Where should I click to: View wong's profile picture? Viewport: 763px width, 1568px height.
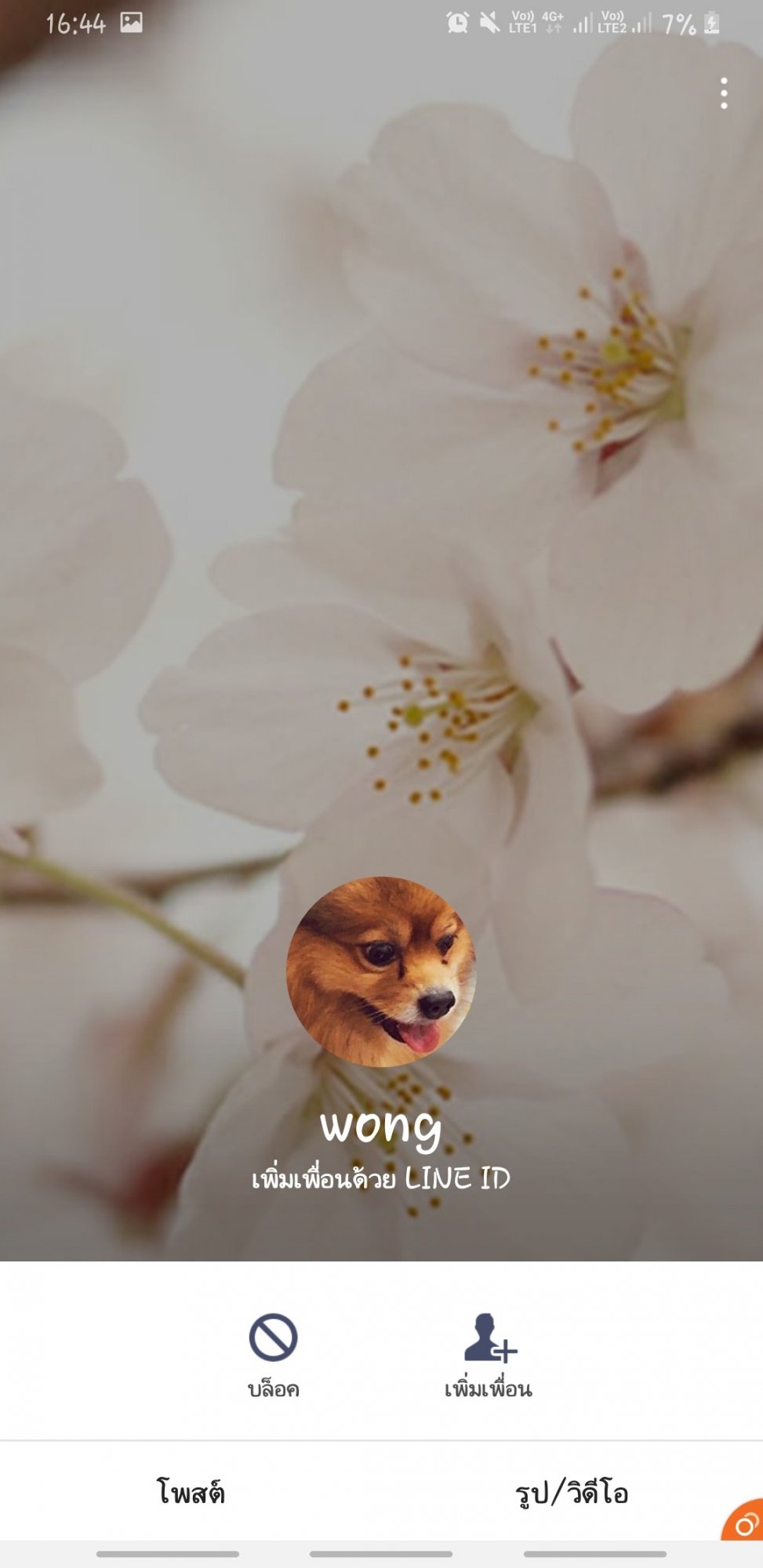click(x=381, y=971)
